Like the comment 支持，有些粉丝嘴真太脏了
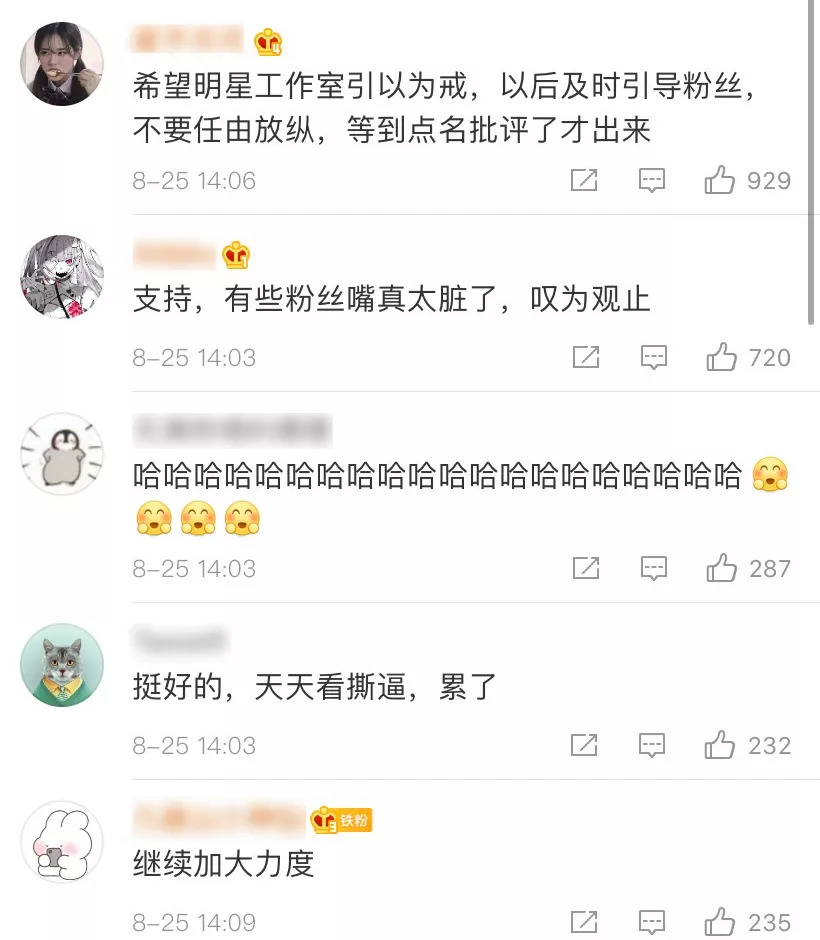 720,357
